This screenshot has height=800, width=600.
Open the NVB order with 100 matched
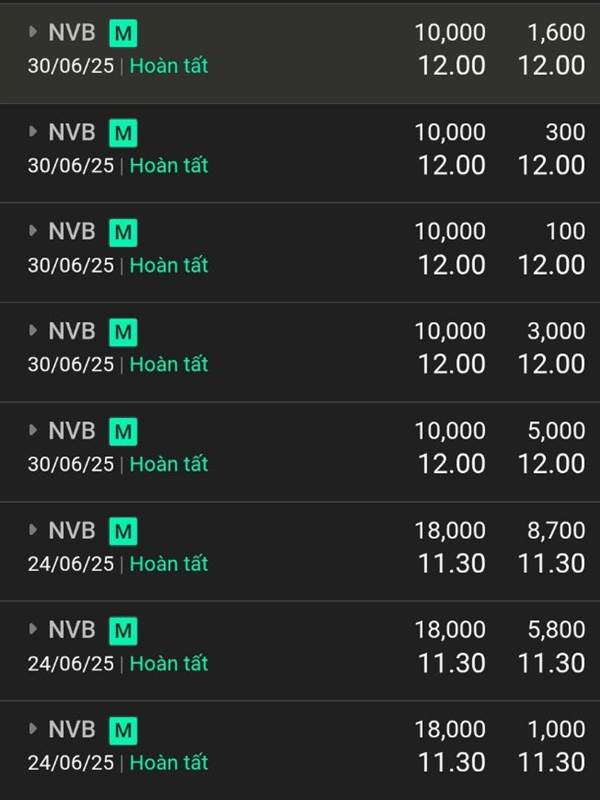click(x=300, y=252)
